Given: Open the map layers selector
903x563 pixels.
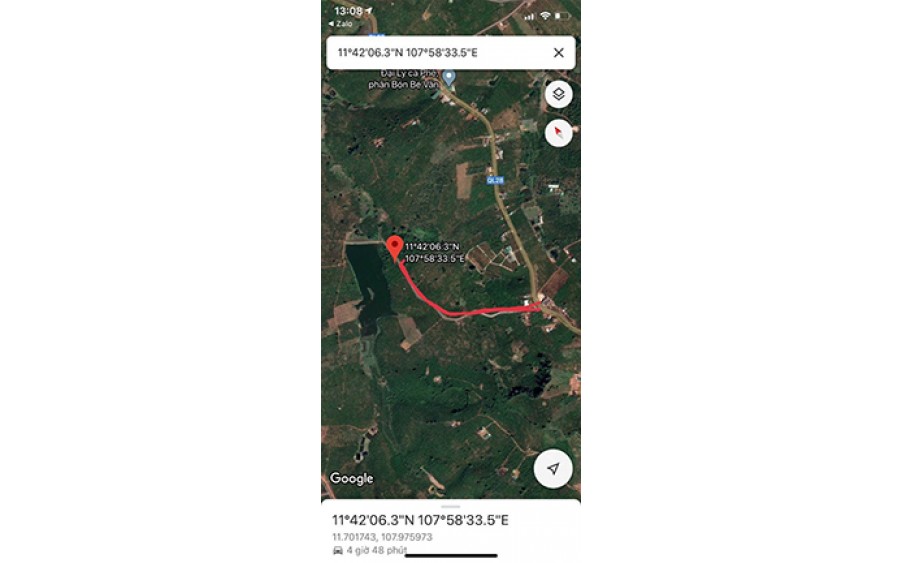Looking at the screenshot, I should pos(559,94).
